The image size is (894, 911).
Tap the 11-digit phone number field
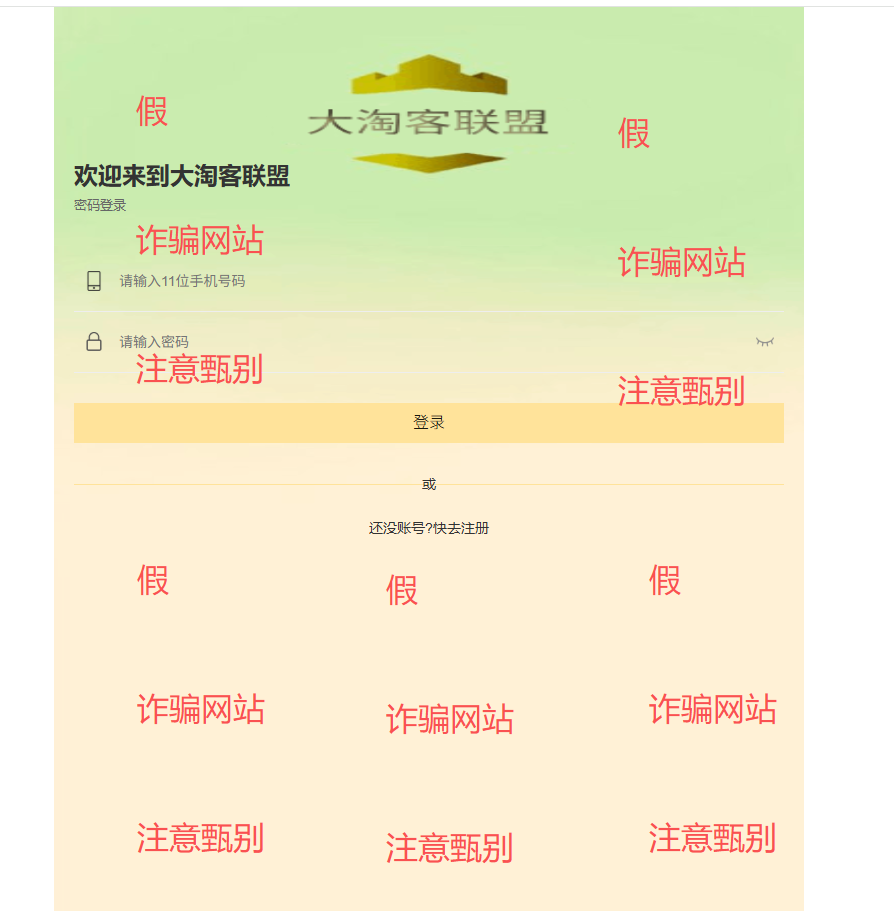point(400,281)
